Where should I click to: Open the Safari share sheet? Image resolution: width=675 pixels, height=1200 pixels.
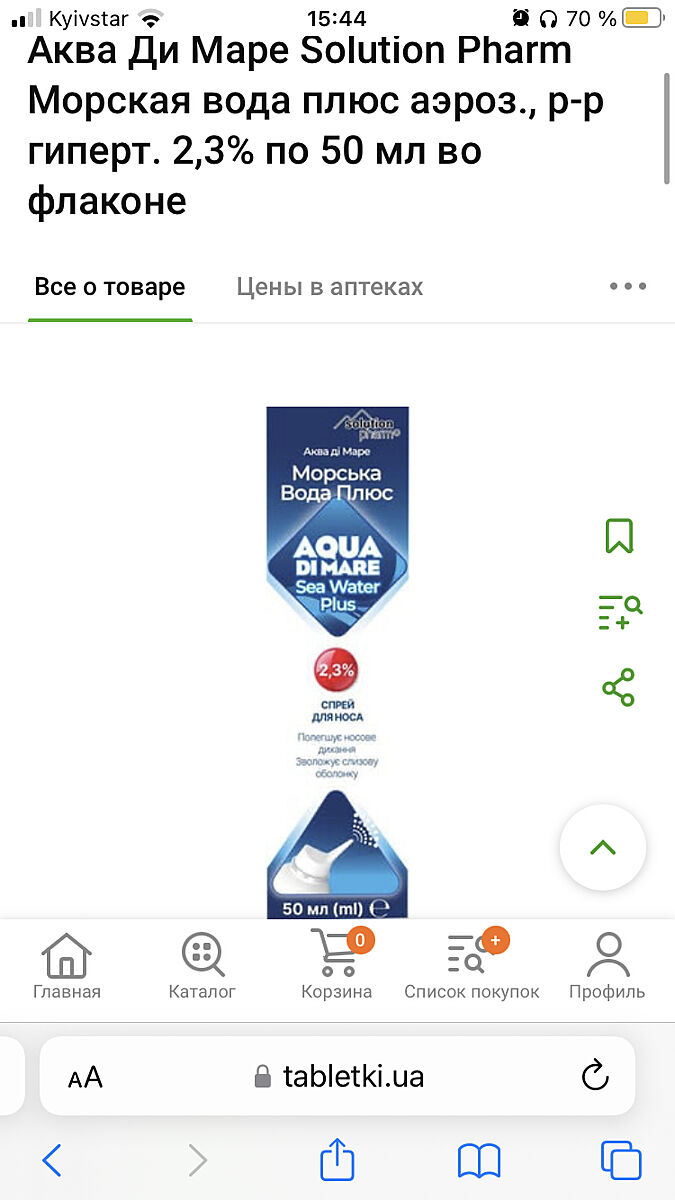click(x=337, y=1160)
